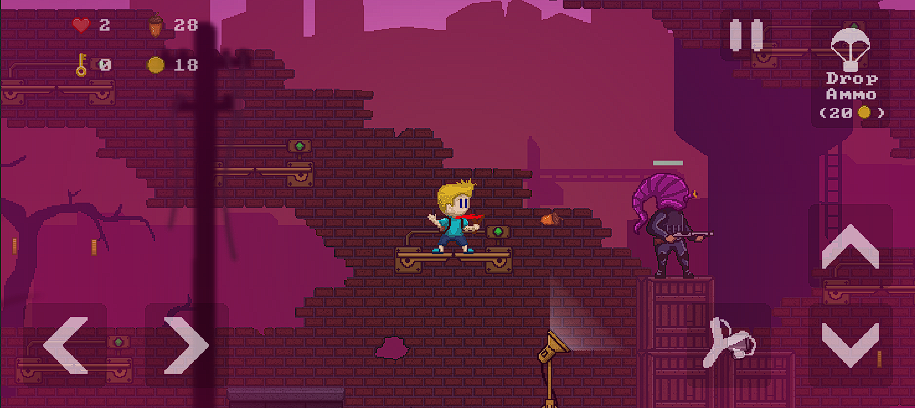Fire the slingshot

729,343
